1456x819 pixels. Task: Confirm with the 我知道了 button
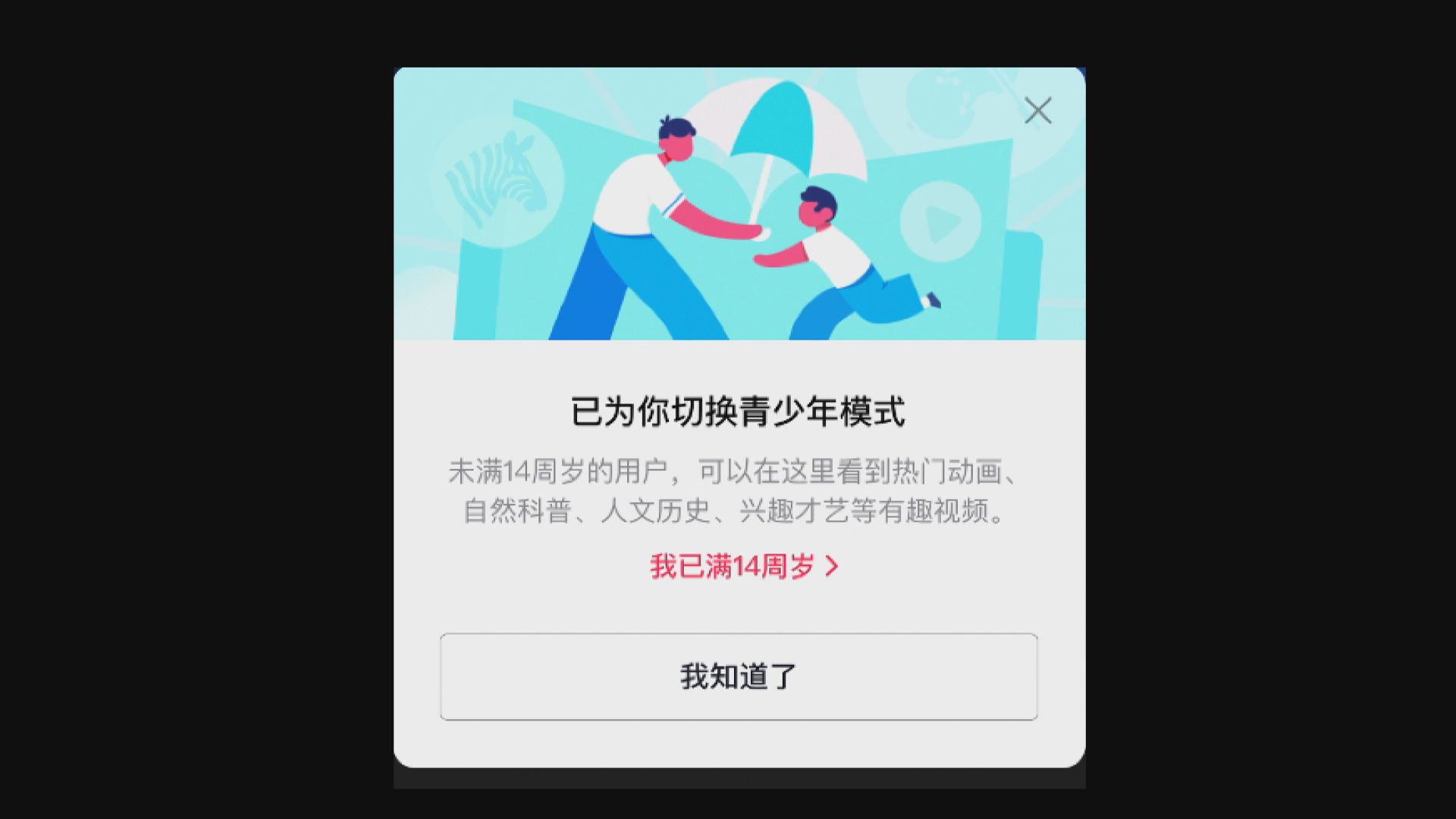(739, 676)
